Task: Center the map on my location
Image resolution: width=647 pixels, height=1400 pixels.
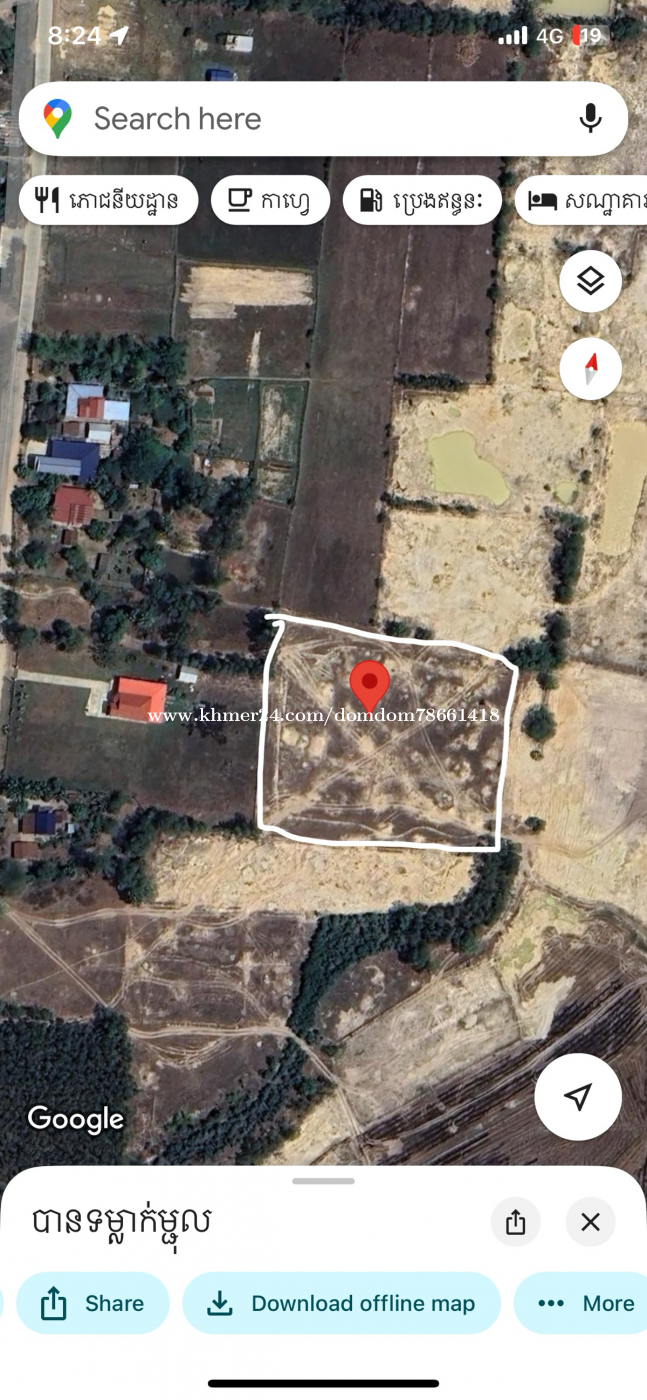Action: click(x=578, y=1097)
